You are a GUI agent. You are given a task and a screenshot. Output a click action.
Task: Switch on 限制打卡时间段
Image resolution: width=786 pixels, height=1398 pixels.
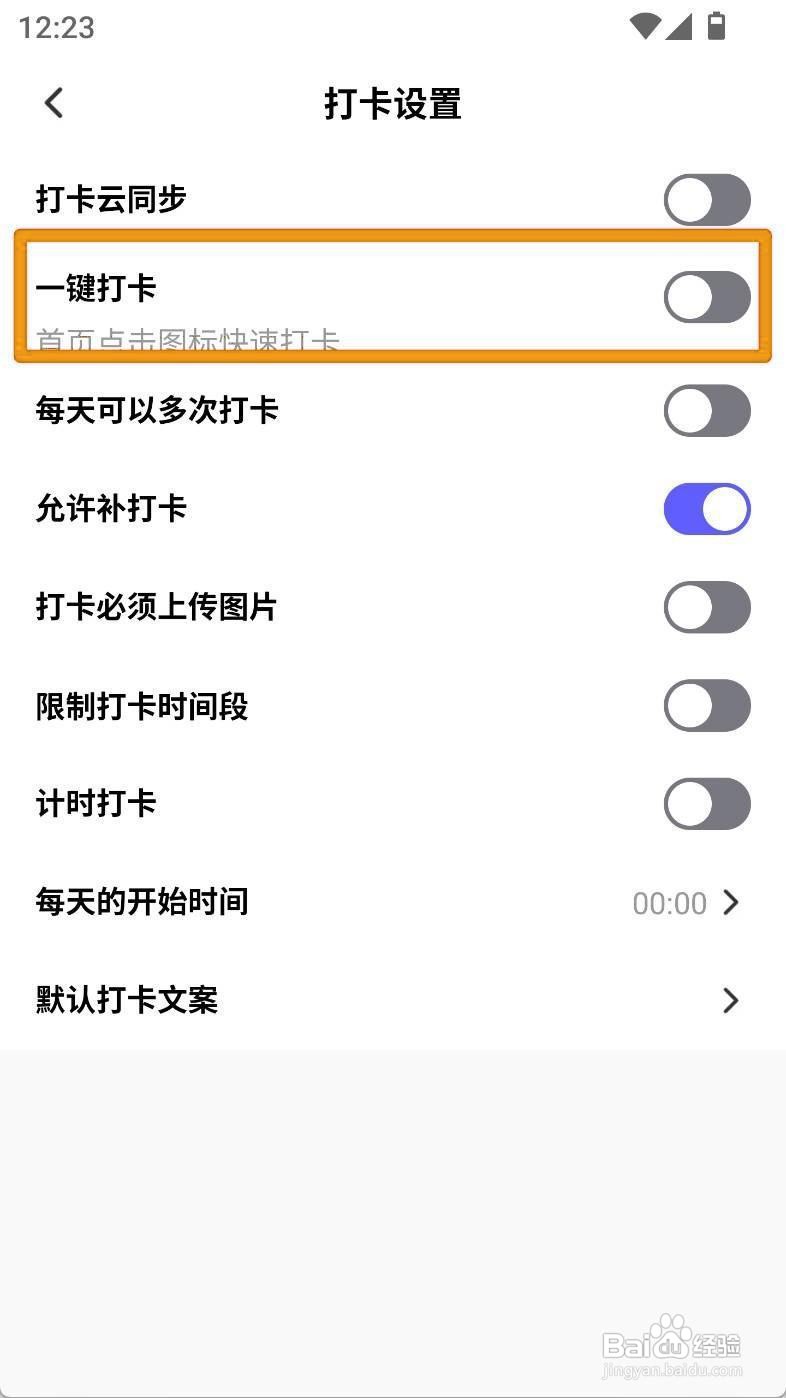click(707, 706)
